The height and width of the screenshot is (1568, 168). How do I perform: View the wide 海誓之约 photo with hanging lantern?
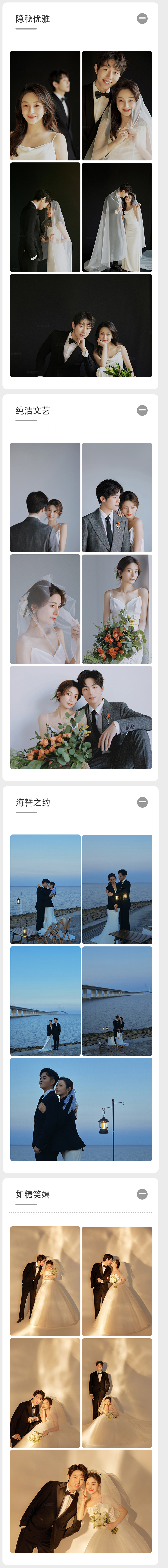point(81,1109)
